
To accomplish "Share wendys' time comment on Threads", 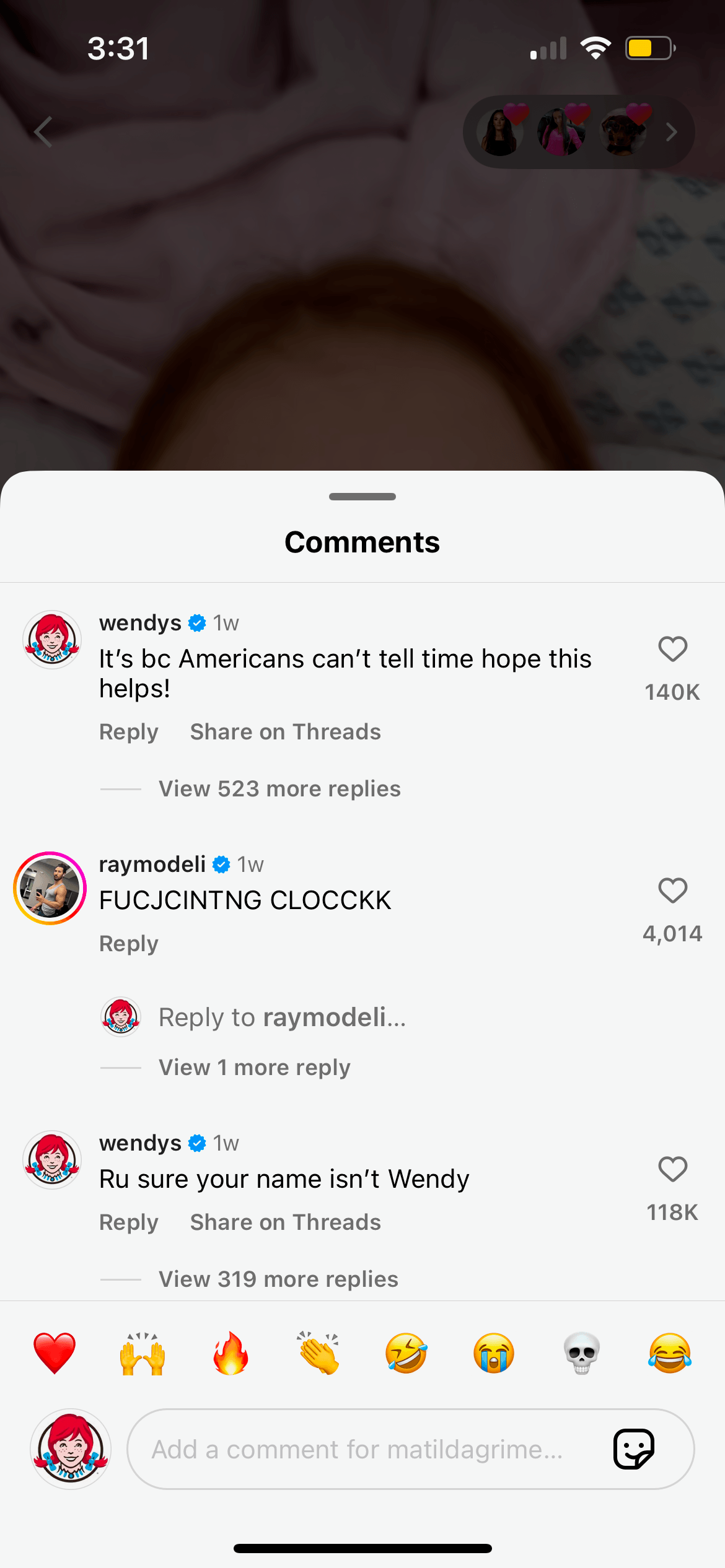I will [285, 732].
